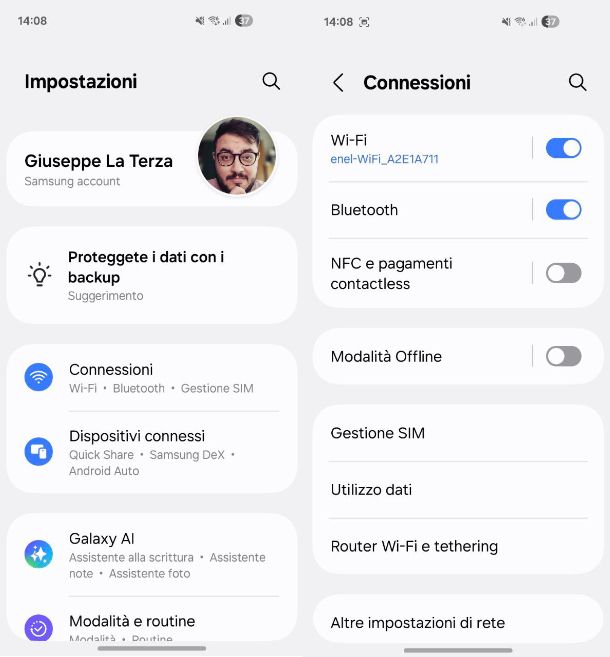The width and height of the screenshot is (610, 657).
Task: Open Modalità e routine
Action: coord(152,625)
